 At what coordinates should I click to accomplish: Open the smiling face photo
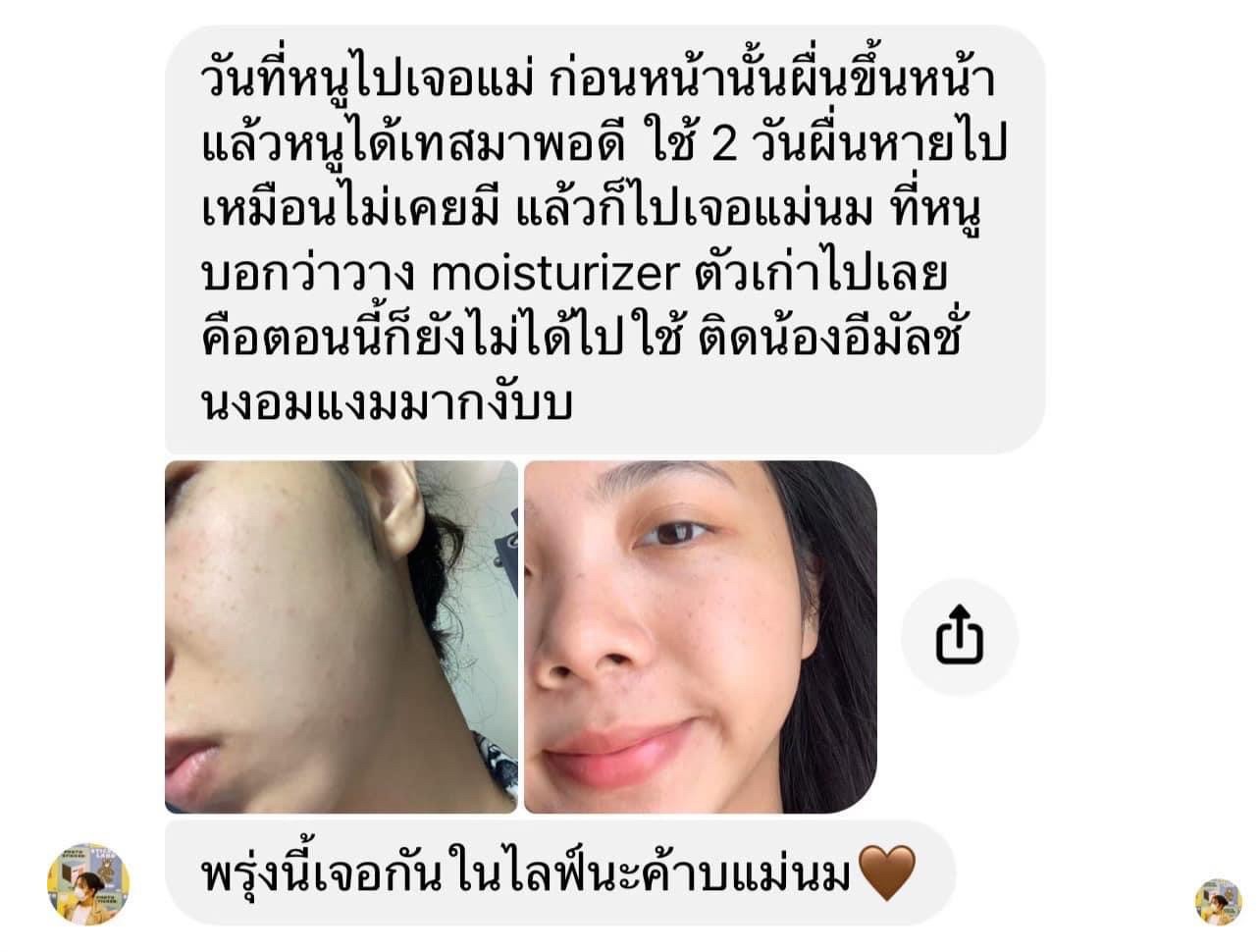[700, 638]
